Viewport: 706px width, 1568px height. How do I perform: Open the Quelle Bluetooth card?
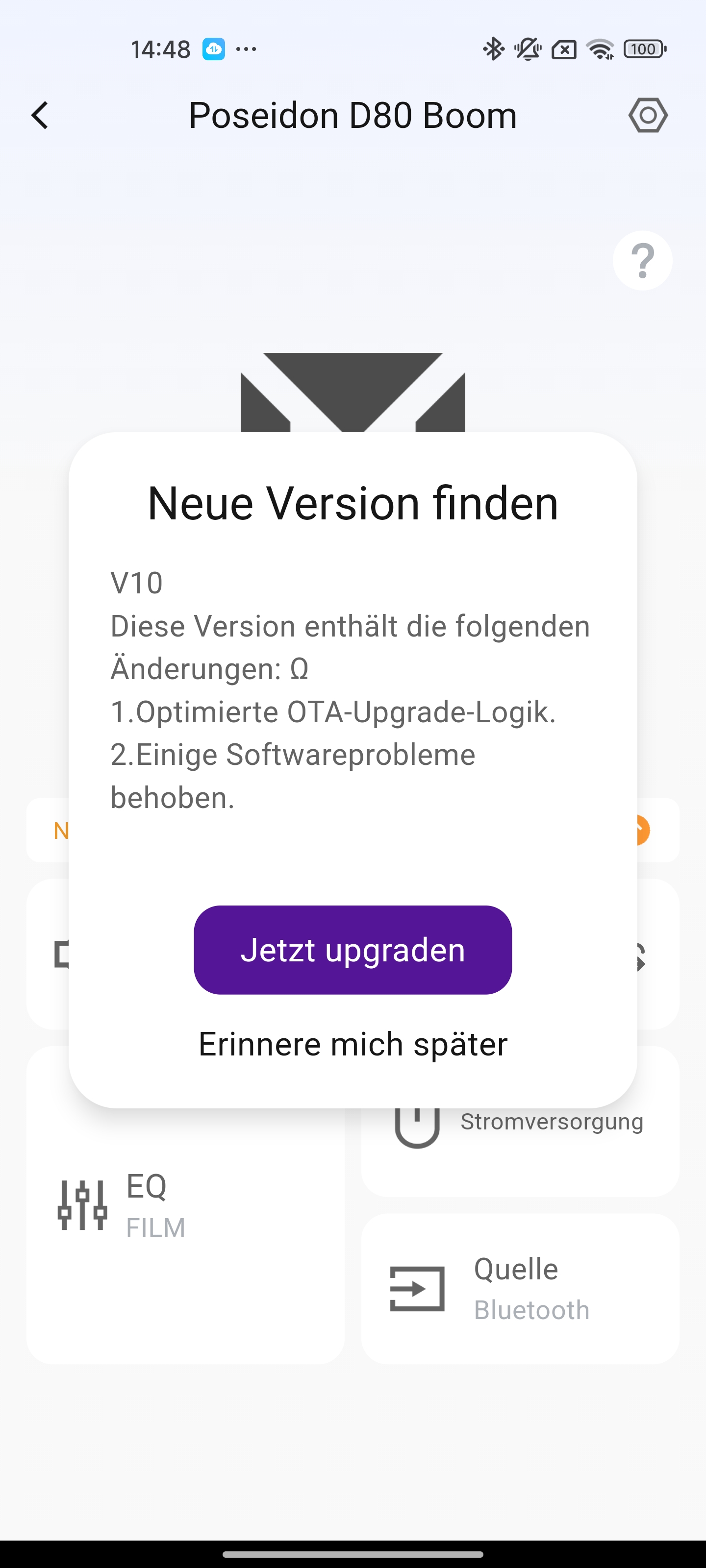[521, 1289]
